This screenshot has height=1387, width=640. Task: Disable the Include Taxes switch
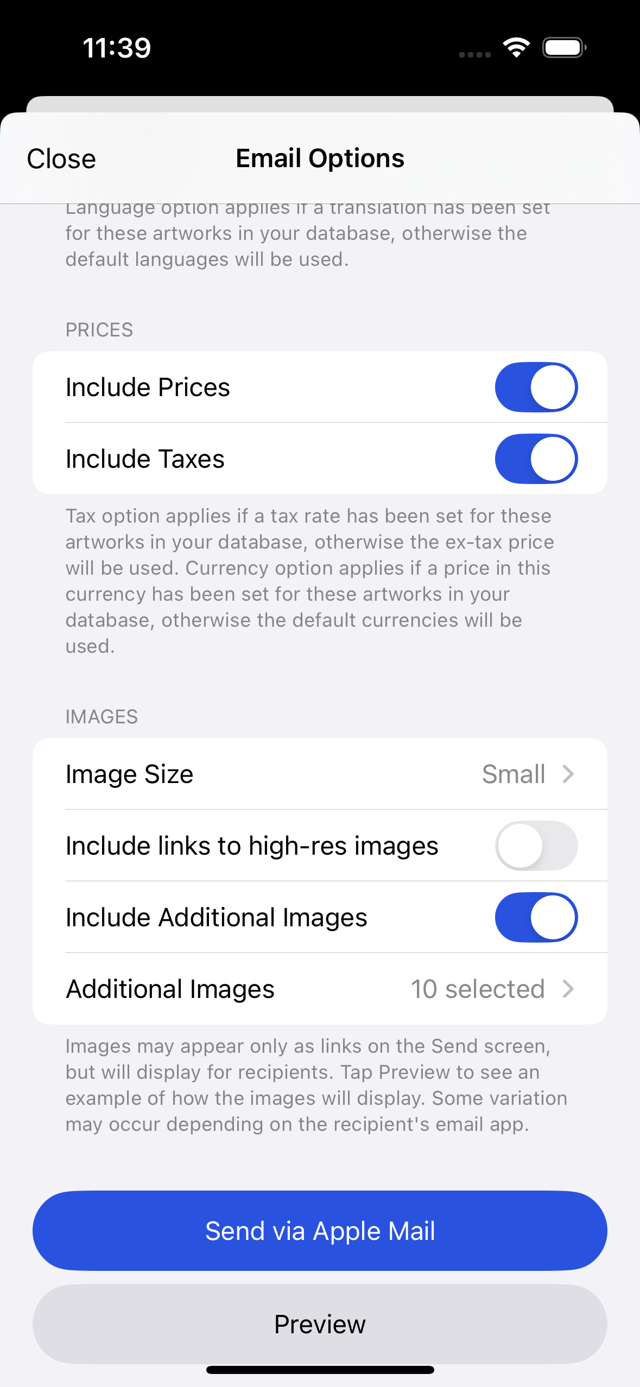click(x=536, y=460)
